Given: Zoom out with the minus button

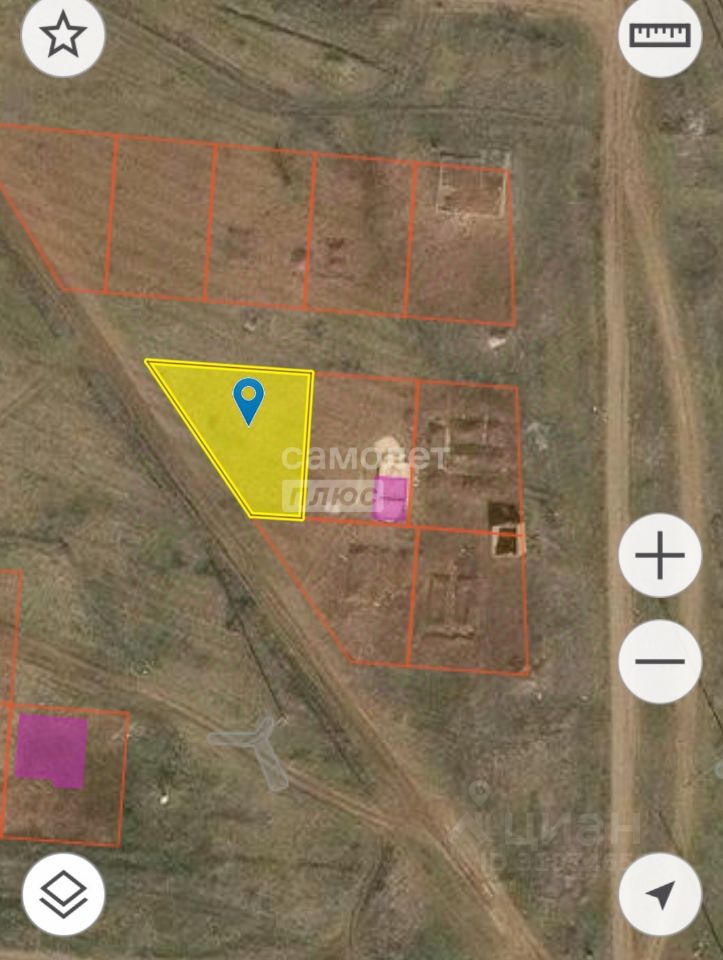Looking at the screenshot, I should pos(660,661).
